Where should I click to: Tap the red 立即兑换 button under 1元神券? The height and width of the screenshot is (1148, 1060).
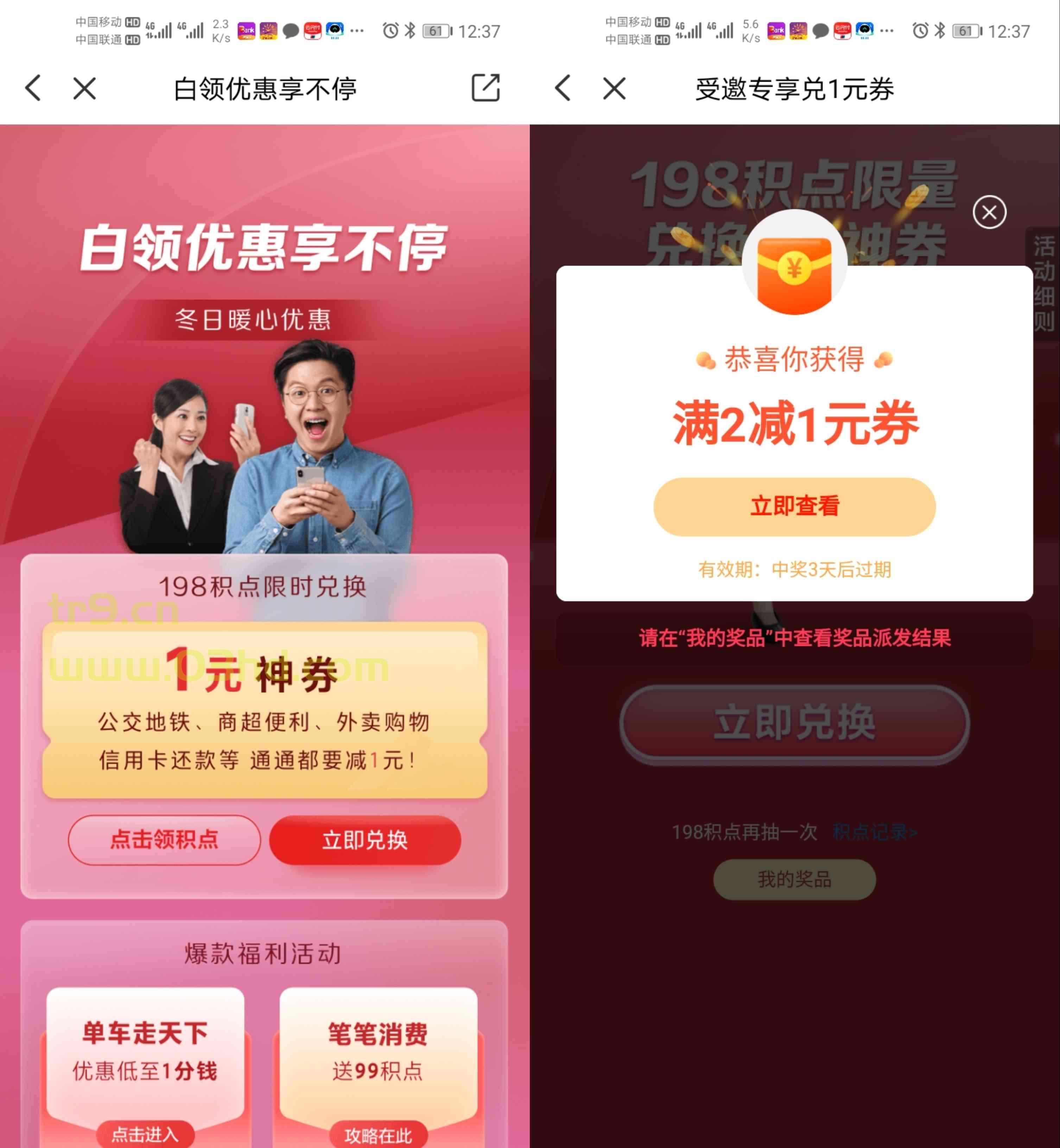coord(365,840)
